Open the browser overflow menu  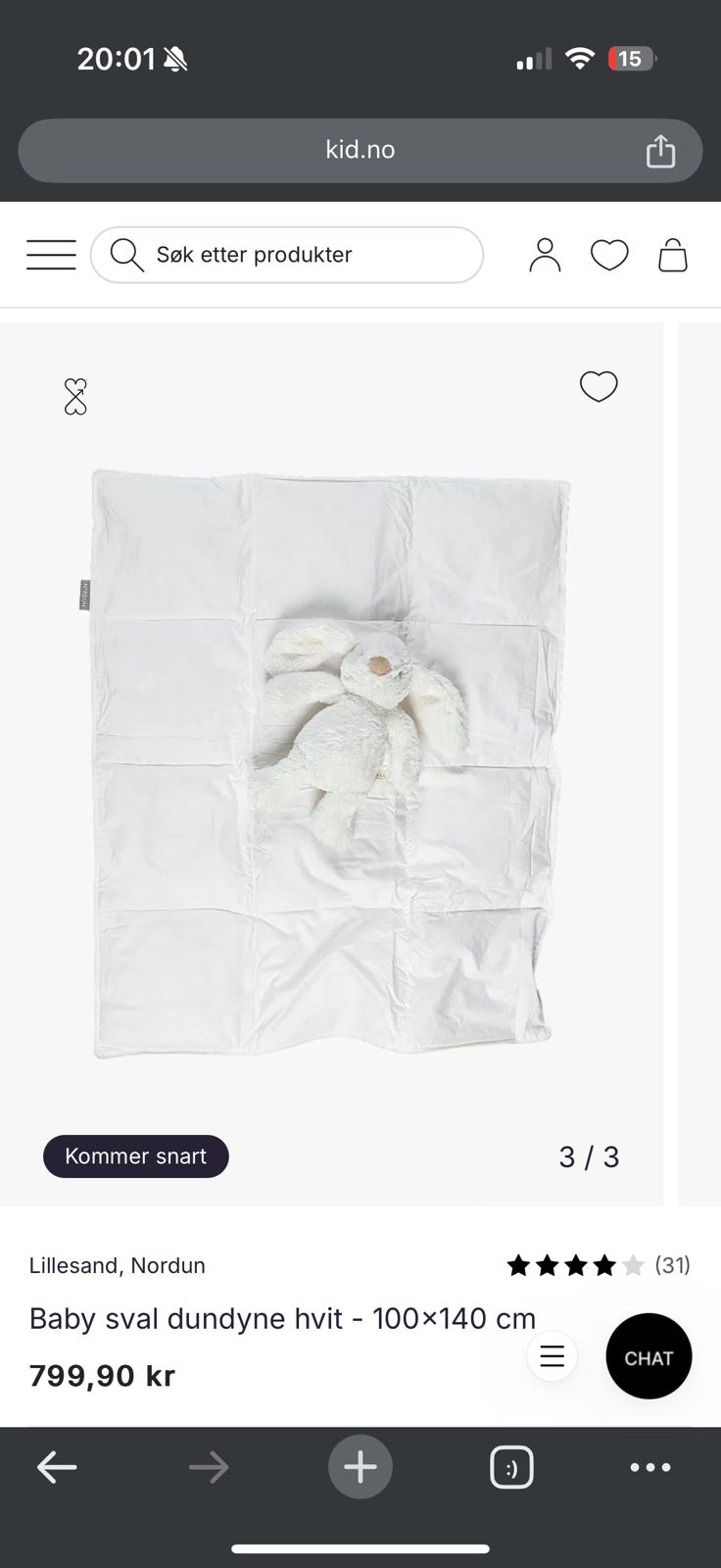(x=650, y=1467)
